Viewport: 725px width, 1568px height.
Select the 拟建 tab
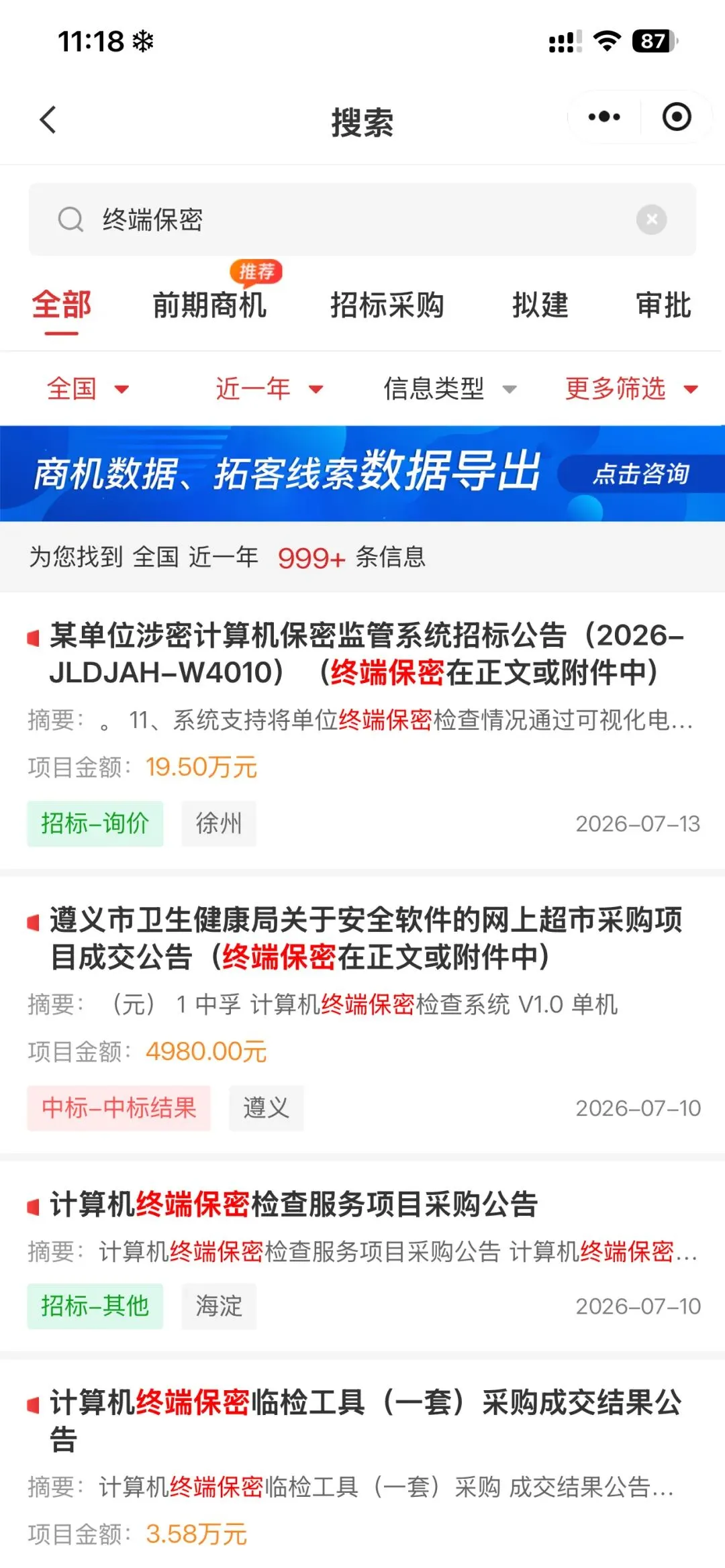click(540, 305)
